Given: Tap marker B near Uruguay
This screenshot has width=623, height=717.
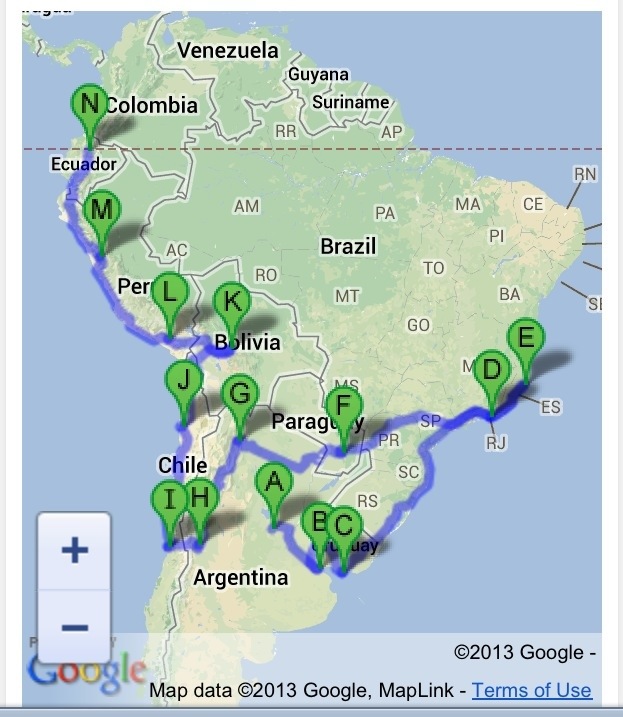Looking at the screenshot, I should click(x=317, y=522).
